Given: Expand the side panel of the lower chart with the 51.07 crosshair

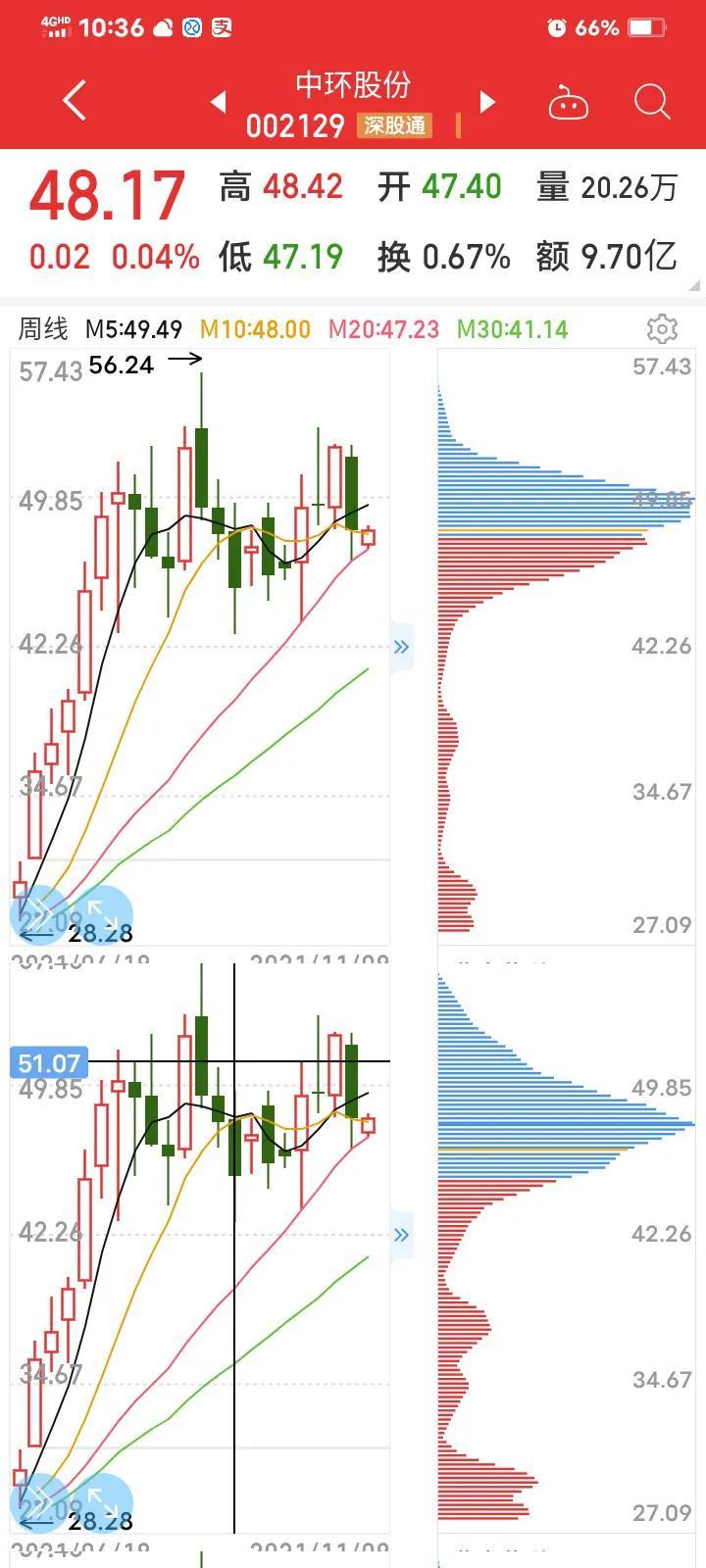Looking at the screenshot, I should (x=401, y=1235).
